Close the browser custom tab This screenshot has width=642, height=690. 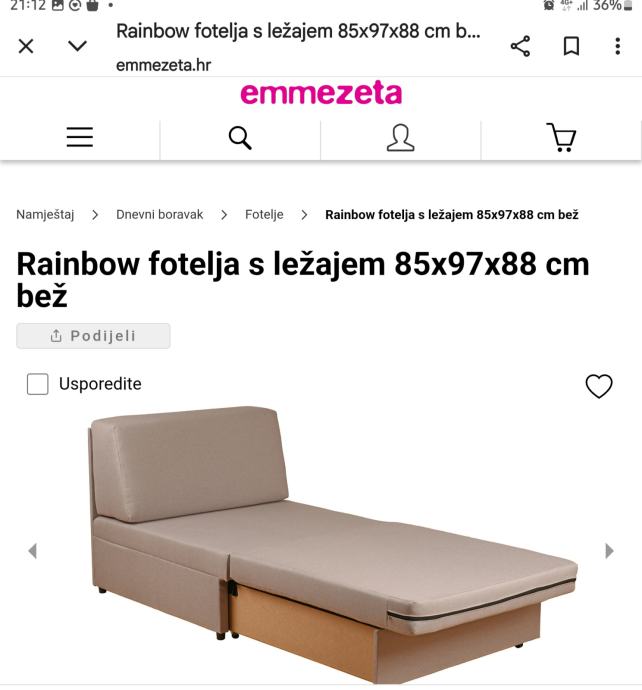click(28, 46)
